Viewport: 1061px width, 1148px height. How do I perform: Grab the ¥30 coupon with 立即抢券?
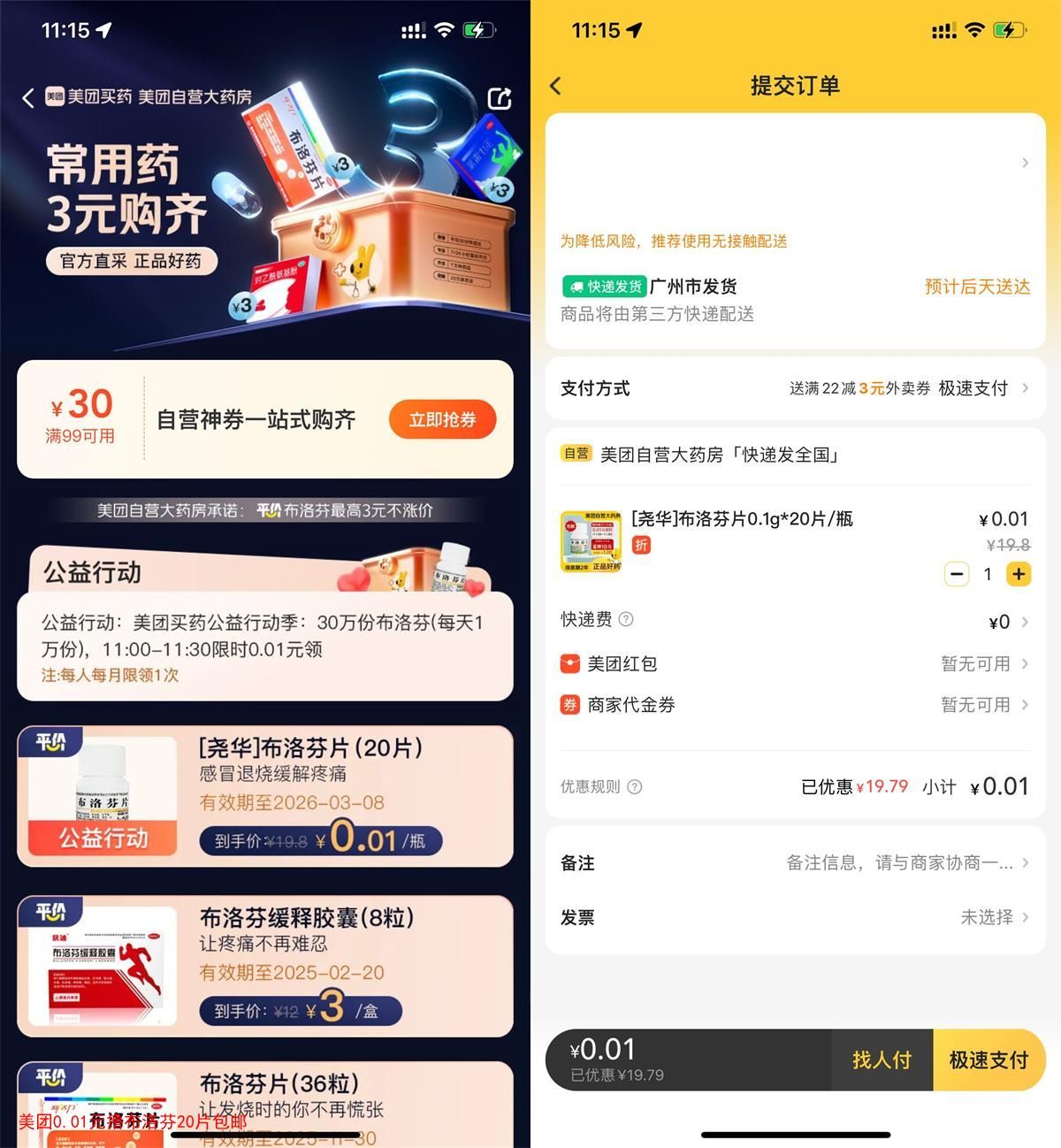442,420
